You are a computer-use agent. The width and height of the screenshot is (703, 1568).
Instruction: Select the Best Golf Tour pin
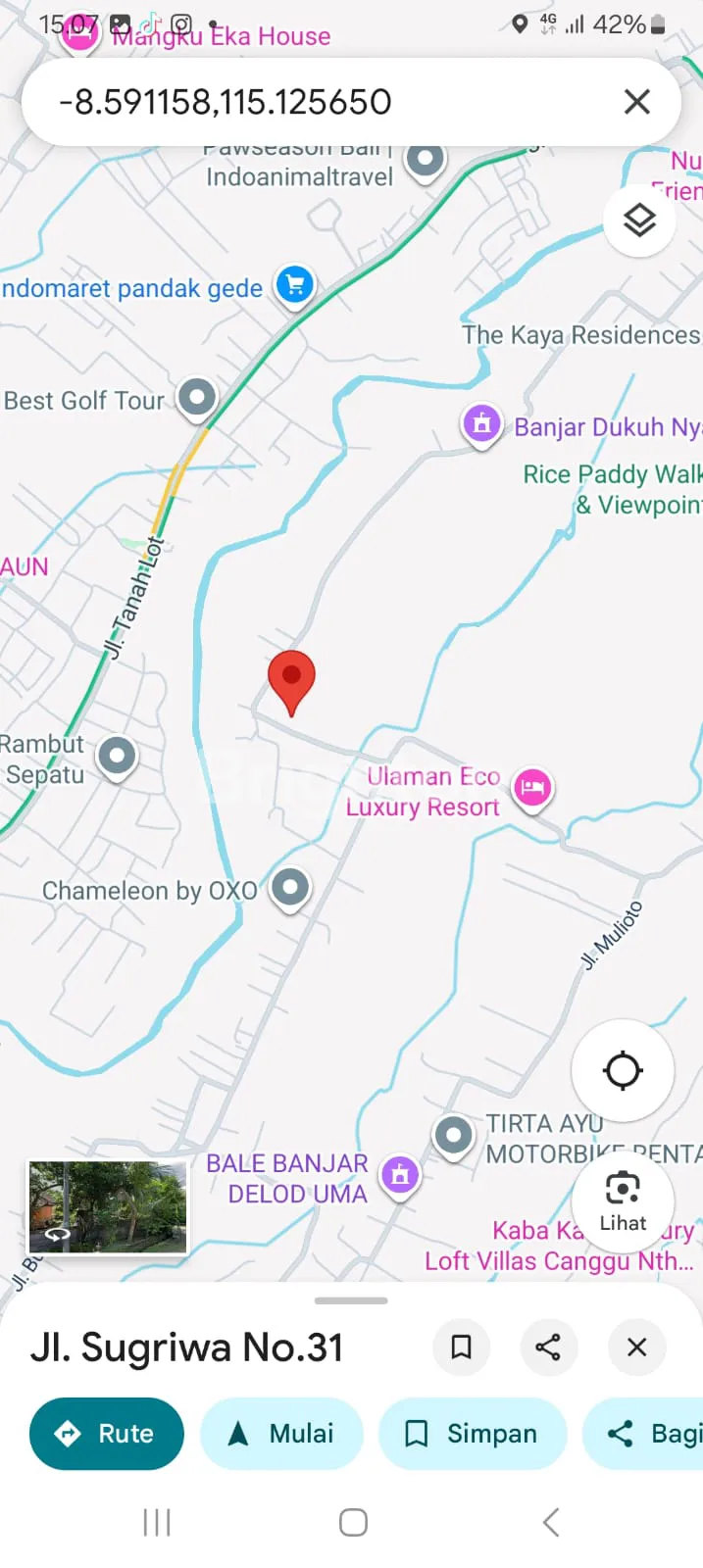(x=197, y=398)
